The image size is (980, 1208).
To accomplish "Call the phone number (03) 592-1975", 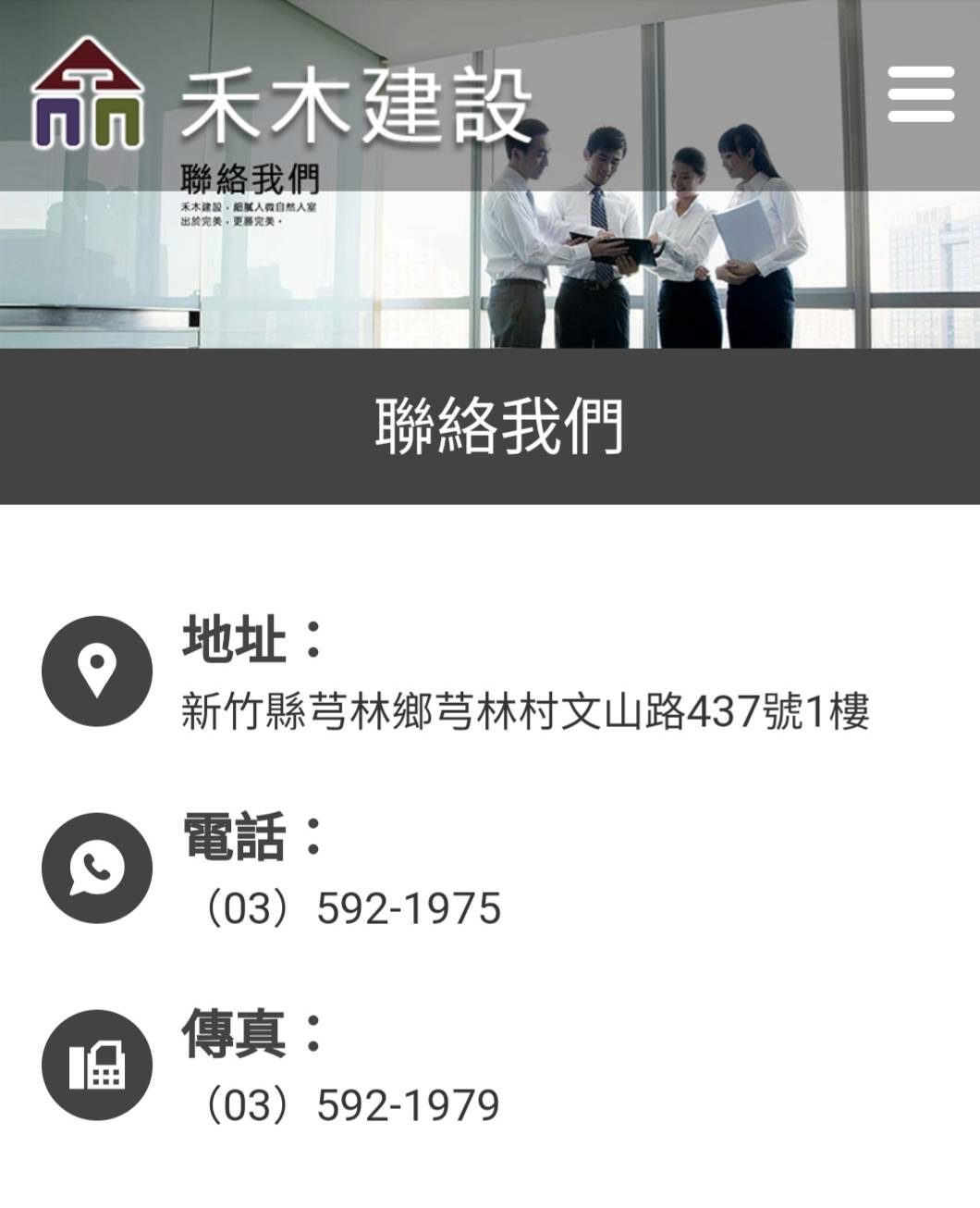I will coord(351,908).
